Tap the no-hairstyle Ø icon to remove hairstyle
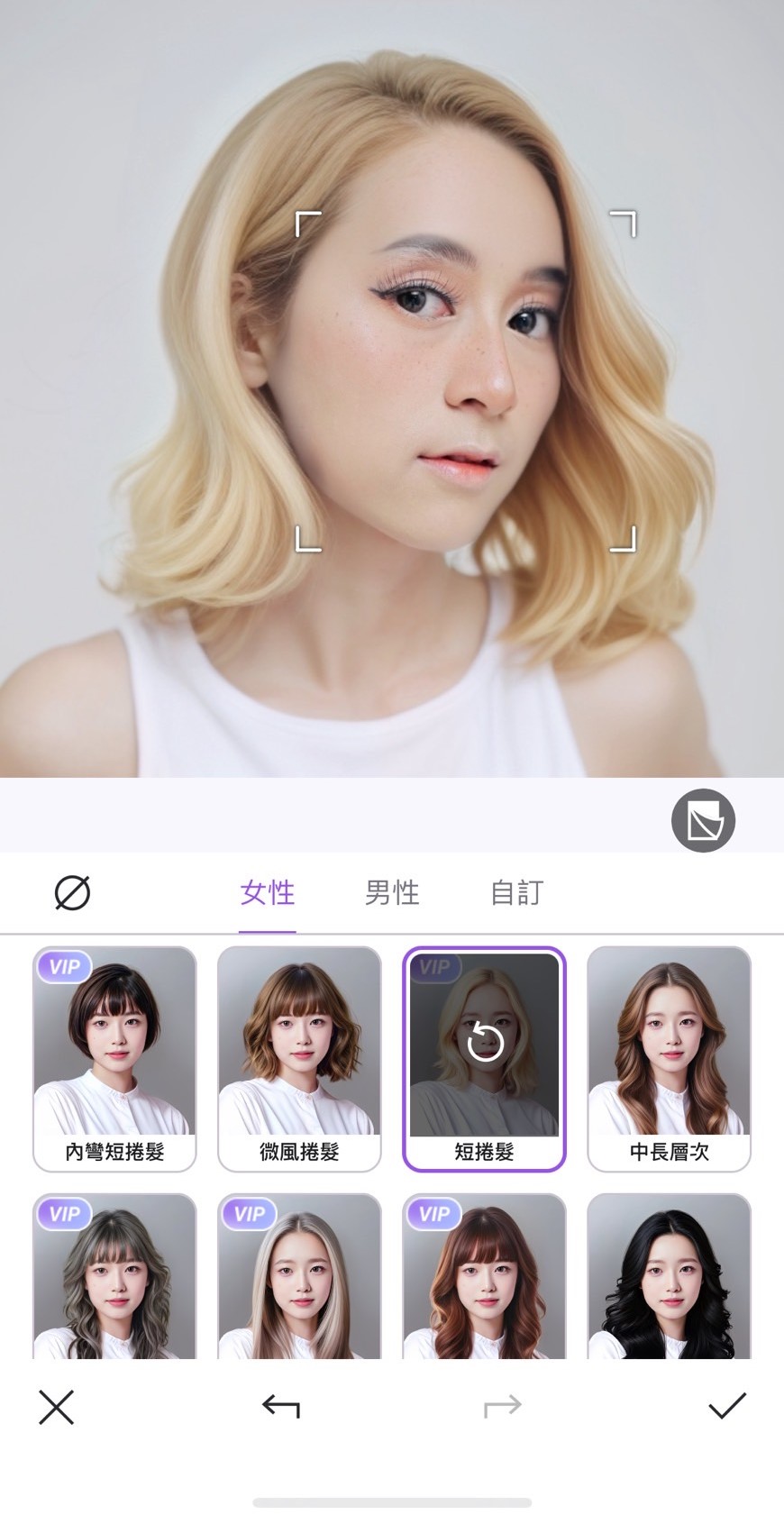 point(73,892)
